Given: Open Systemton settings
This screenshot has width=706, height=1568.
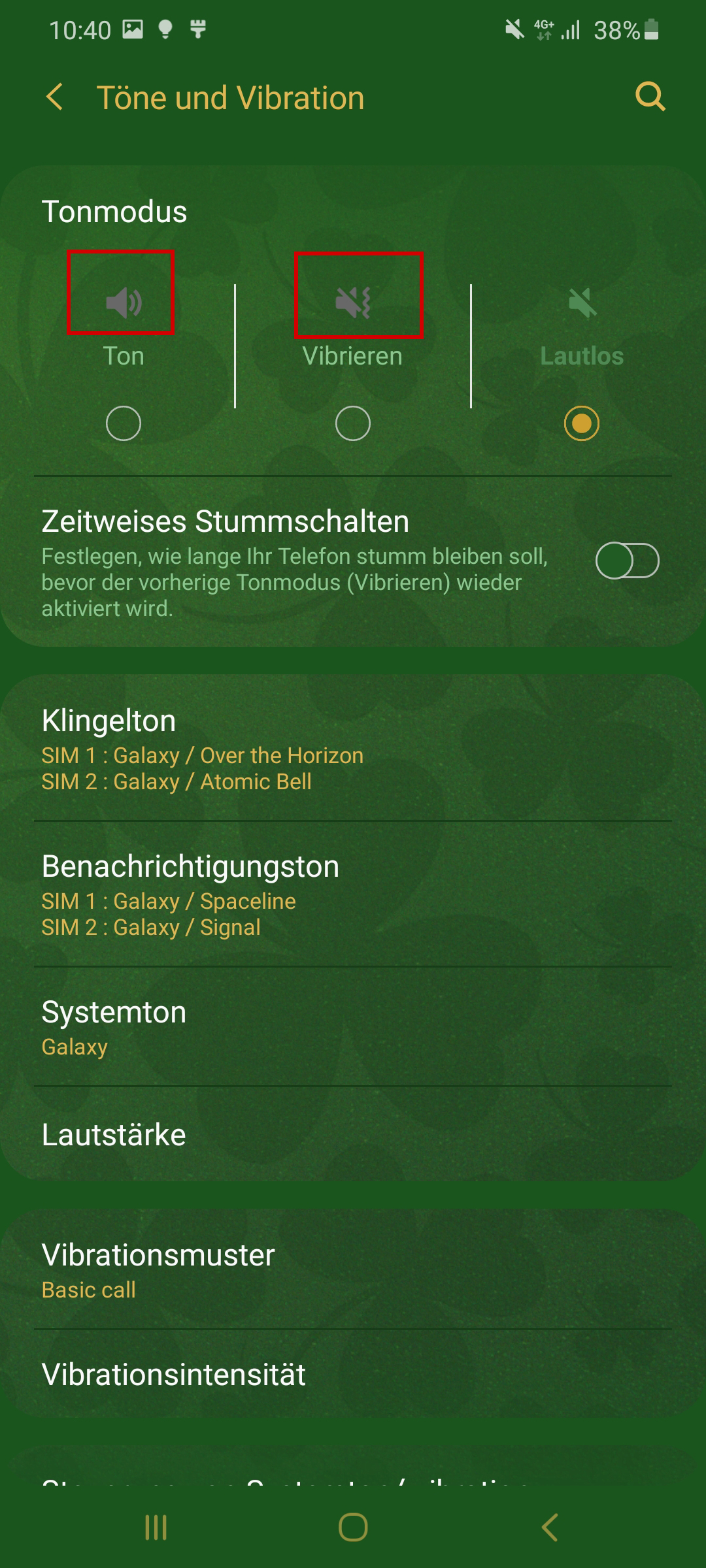Looking at the screenshot, I should point(353,1027).
